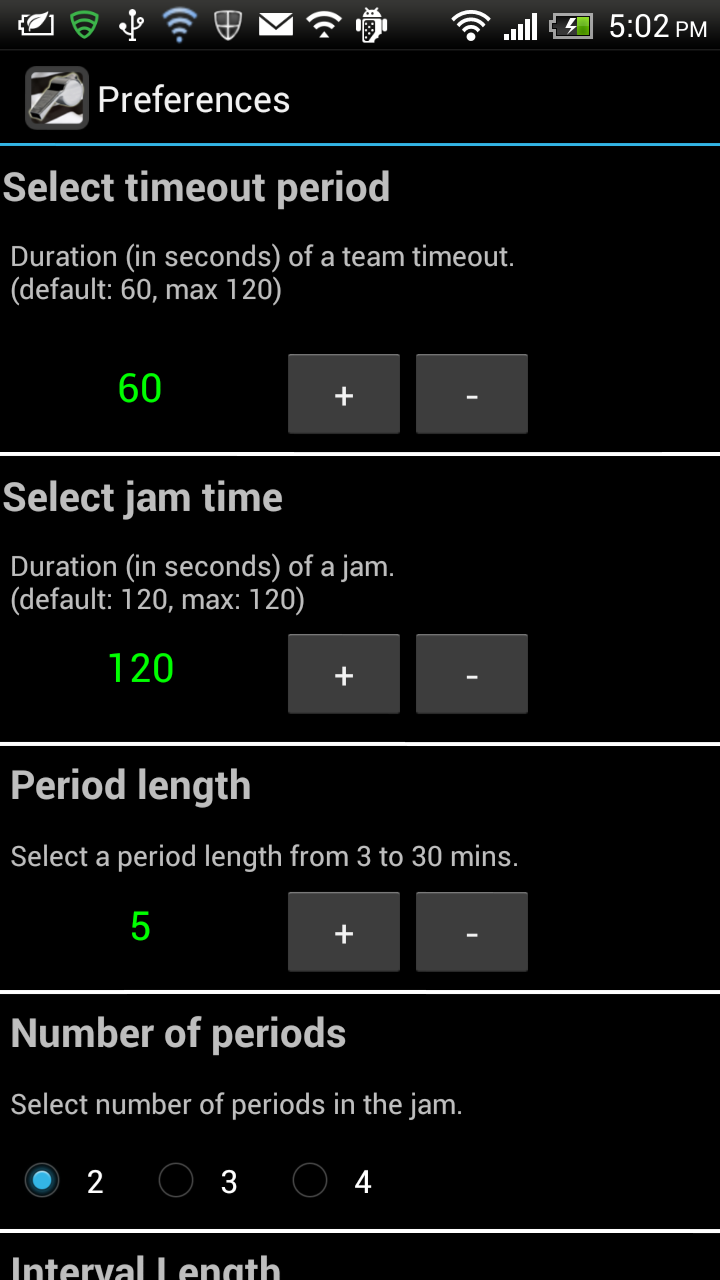Decrease the jam time

click(471, 673)
